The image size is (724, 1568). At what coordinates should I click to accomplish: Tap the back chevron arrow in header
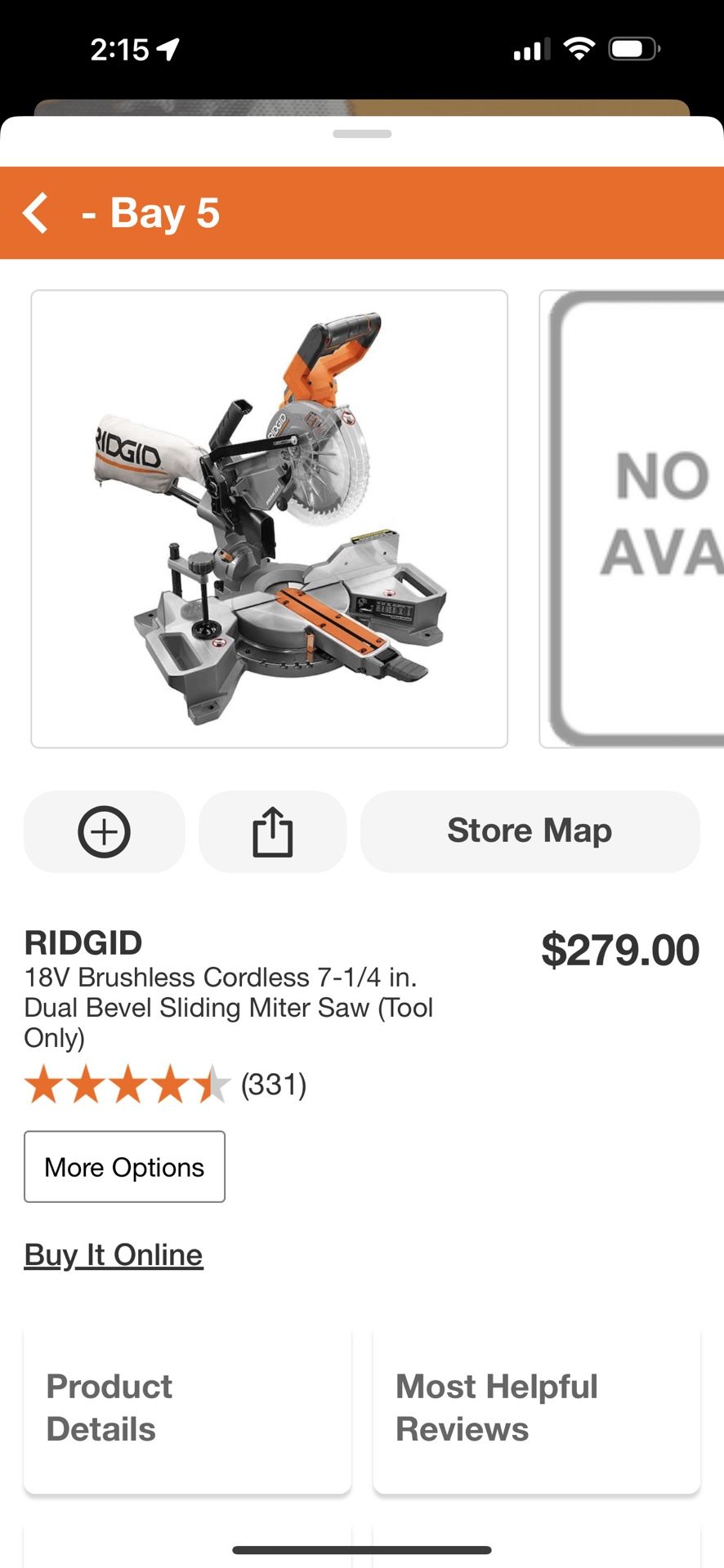pos(36,212)
